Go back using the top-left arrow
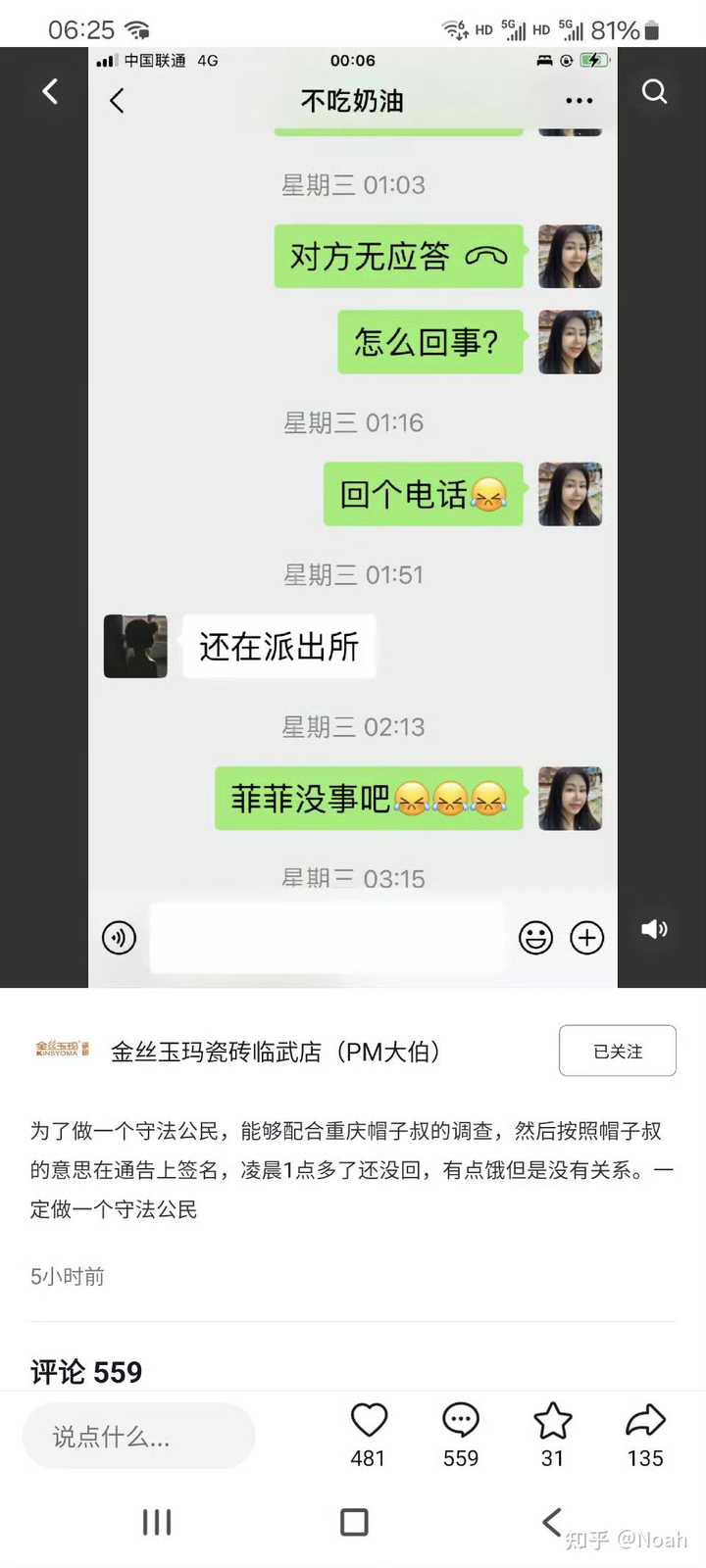This screenshot has width=706, height=1568. tap(50, 92)
